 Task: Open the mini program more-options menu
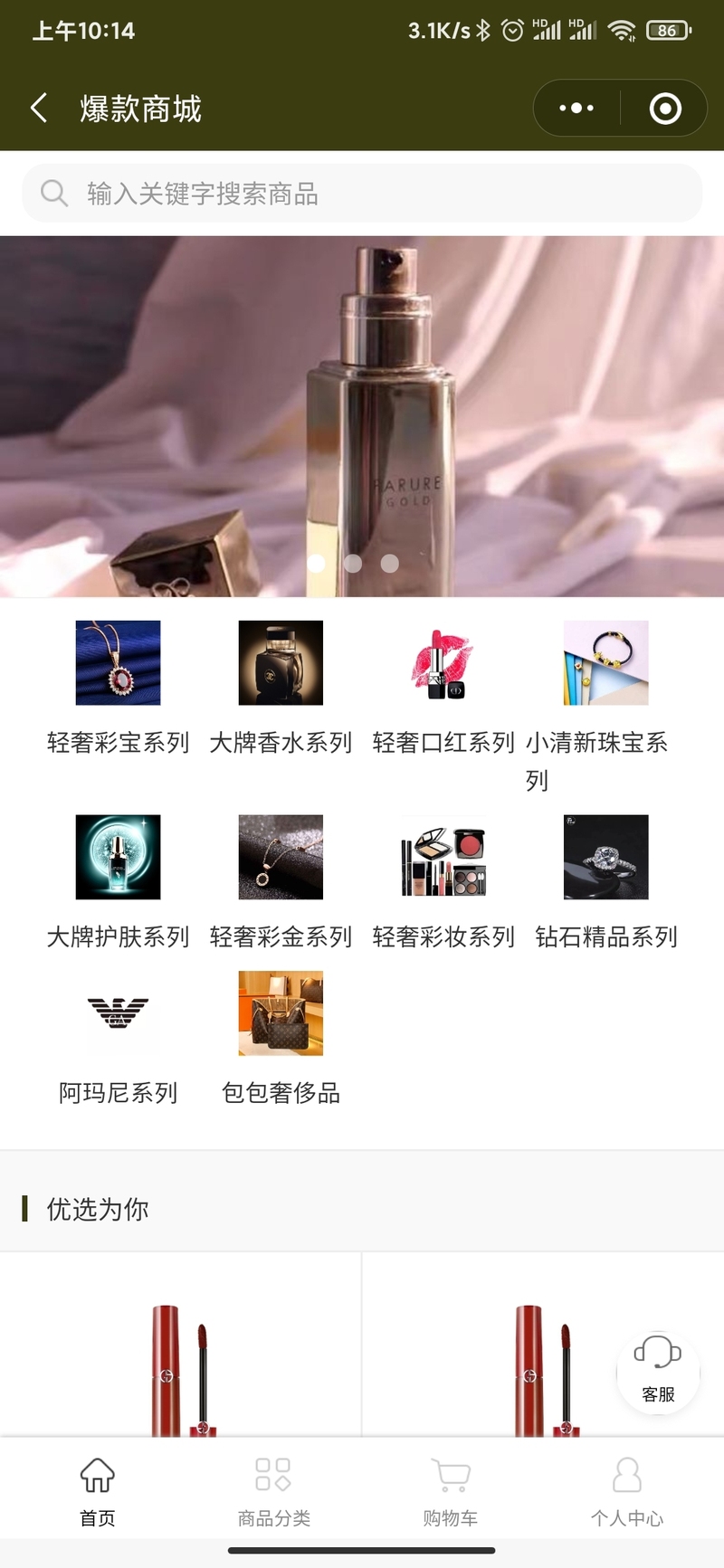pyautogui.click(x=576, y=109)
